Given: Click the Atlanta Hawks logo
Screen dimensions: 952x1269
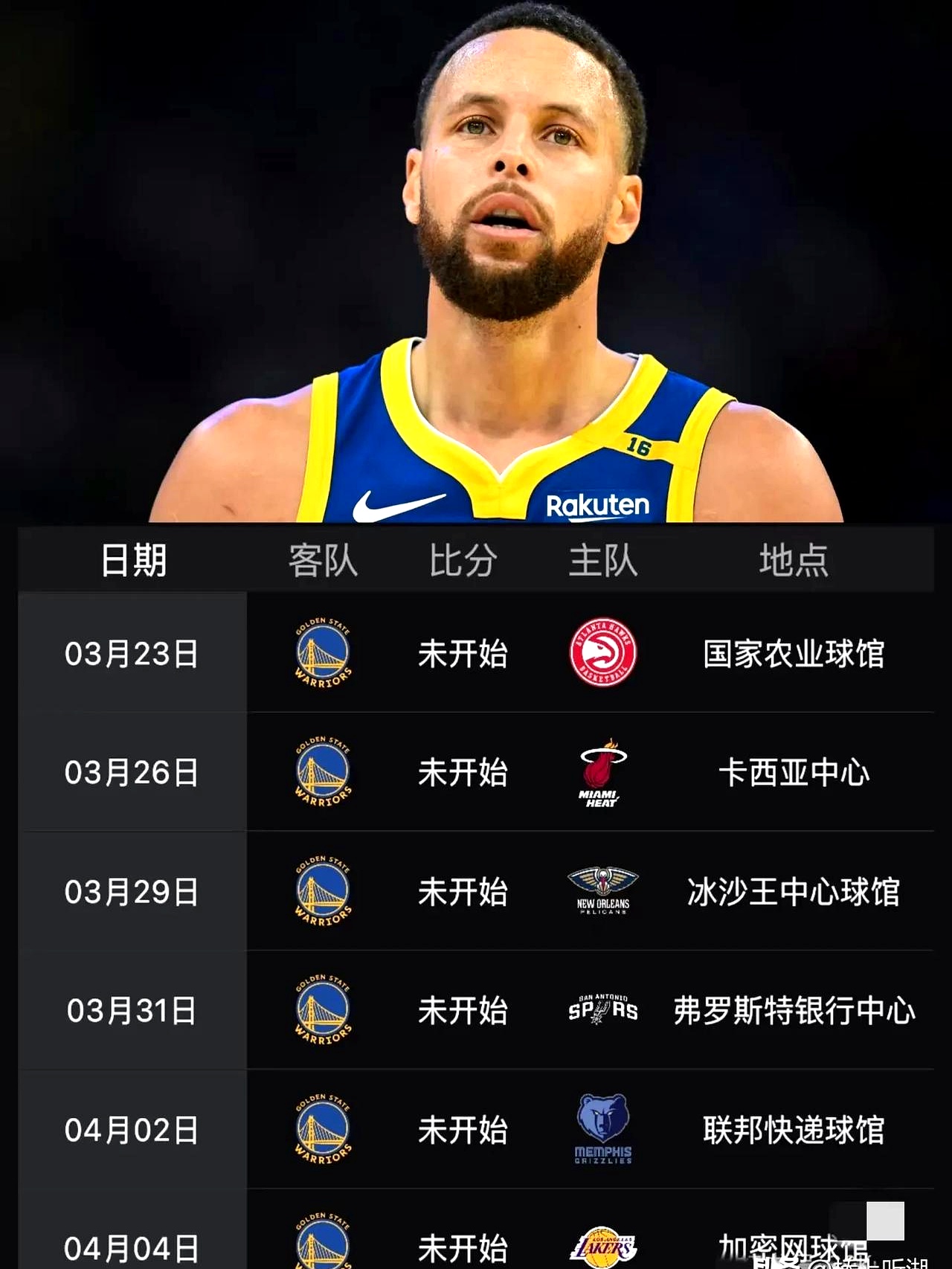Looking at the screenshot, I should click(x=603, y=654).
